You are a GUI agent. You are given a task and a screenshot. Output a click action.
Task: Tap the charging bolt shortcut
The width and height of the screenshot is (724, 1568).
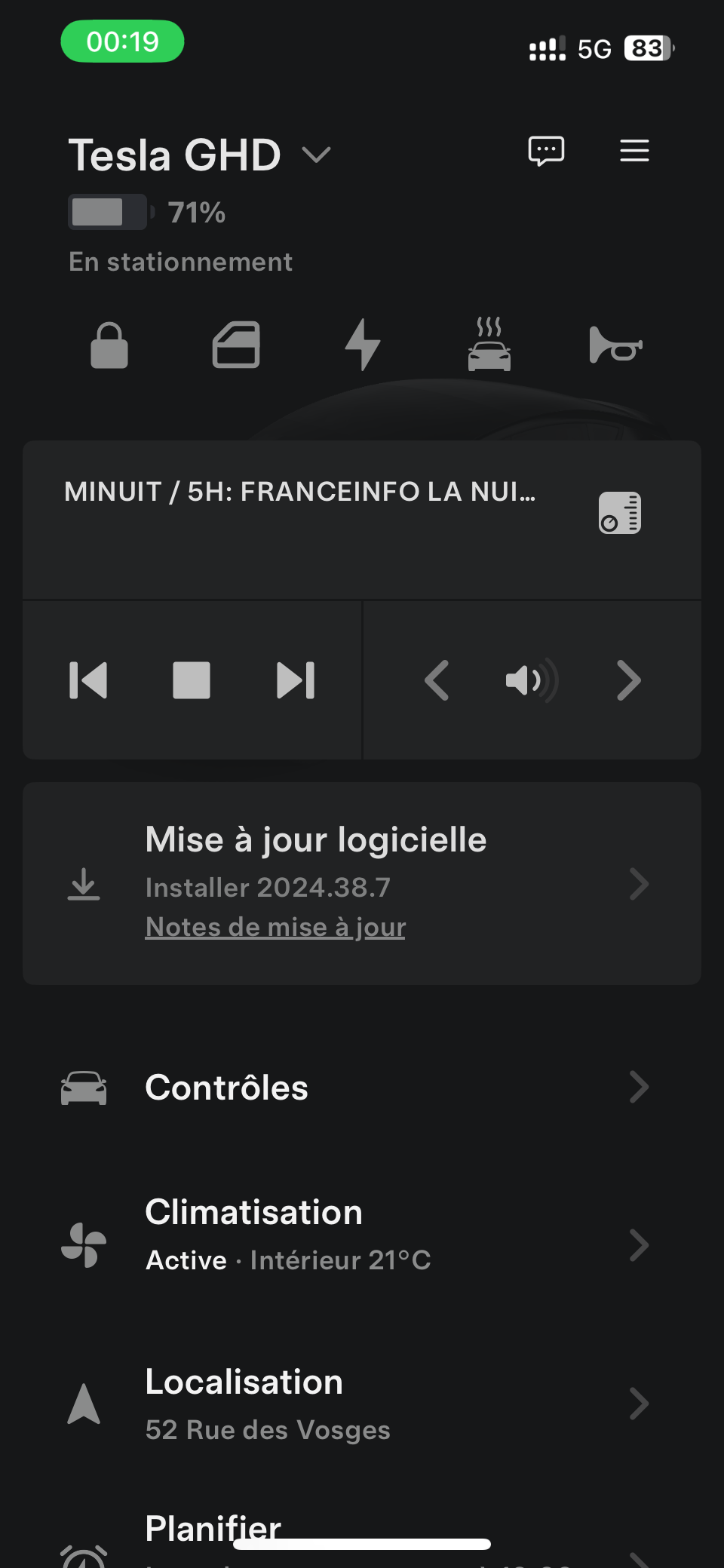(363, 345)
